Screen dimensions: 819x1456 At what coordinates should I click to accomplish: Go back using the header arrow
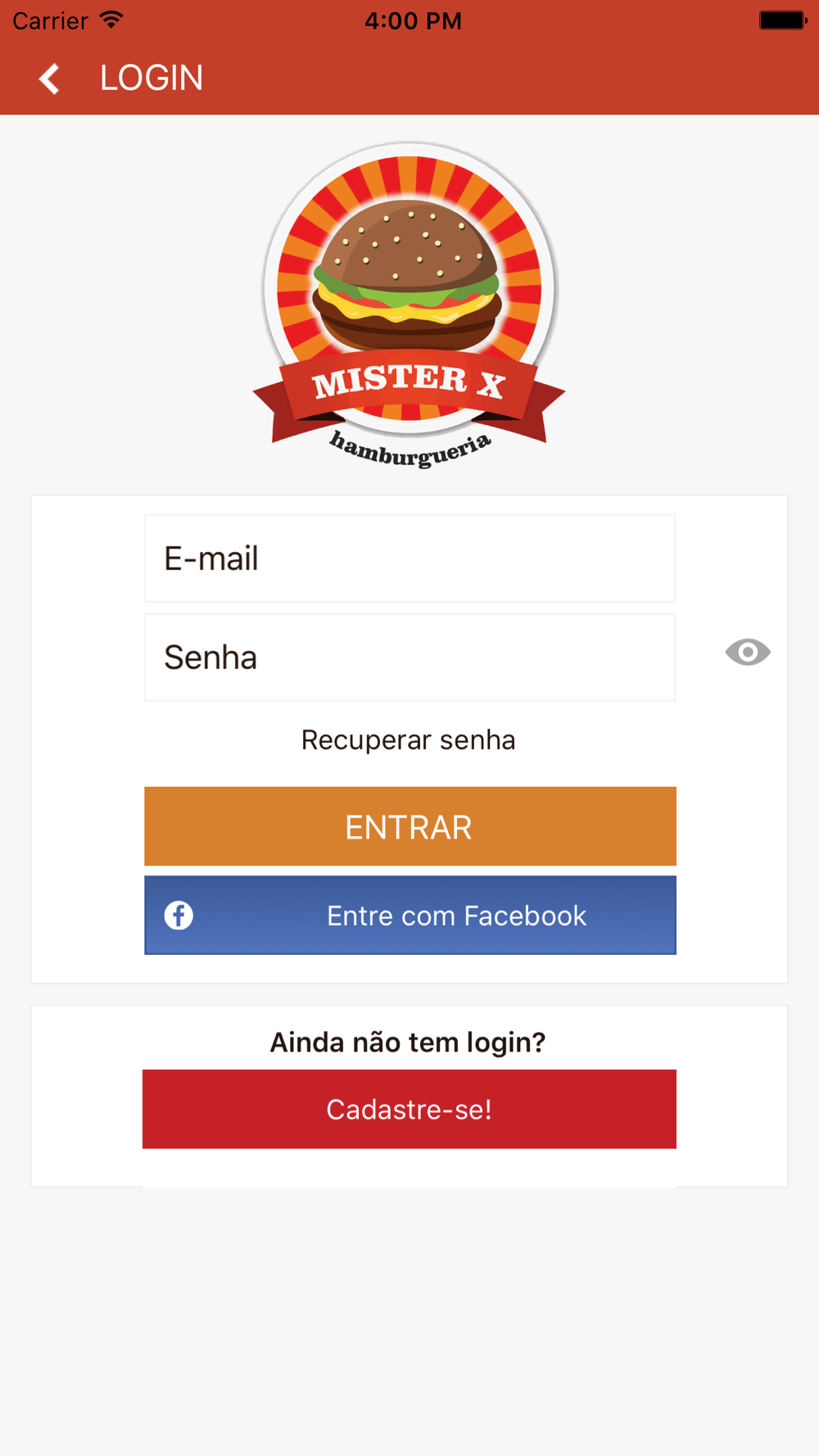[x=50, y=79]
